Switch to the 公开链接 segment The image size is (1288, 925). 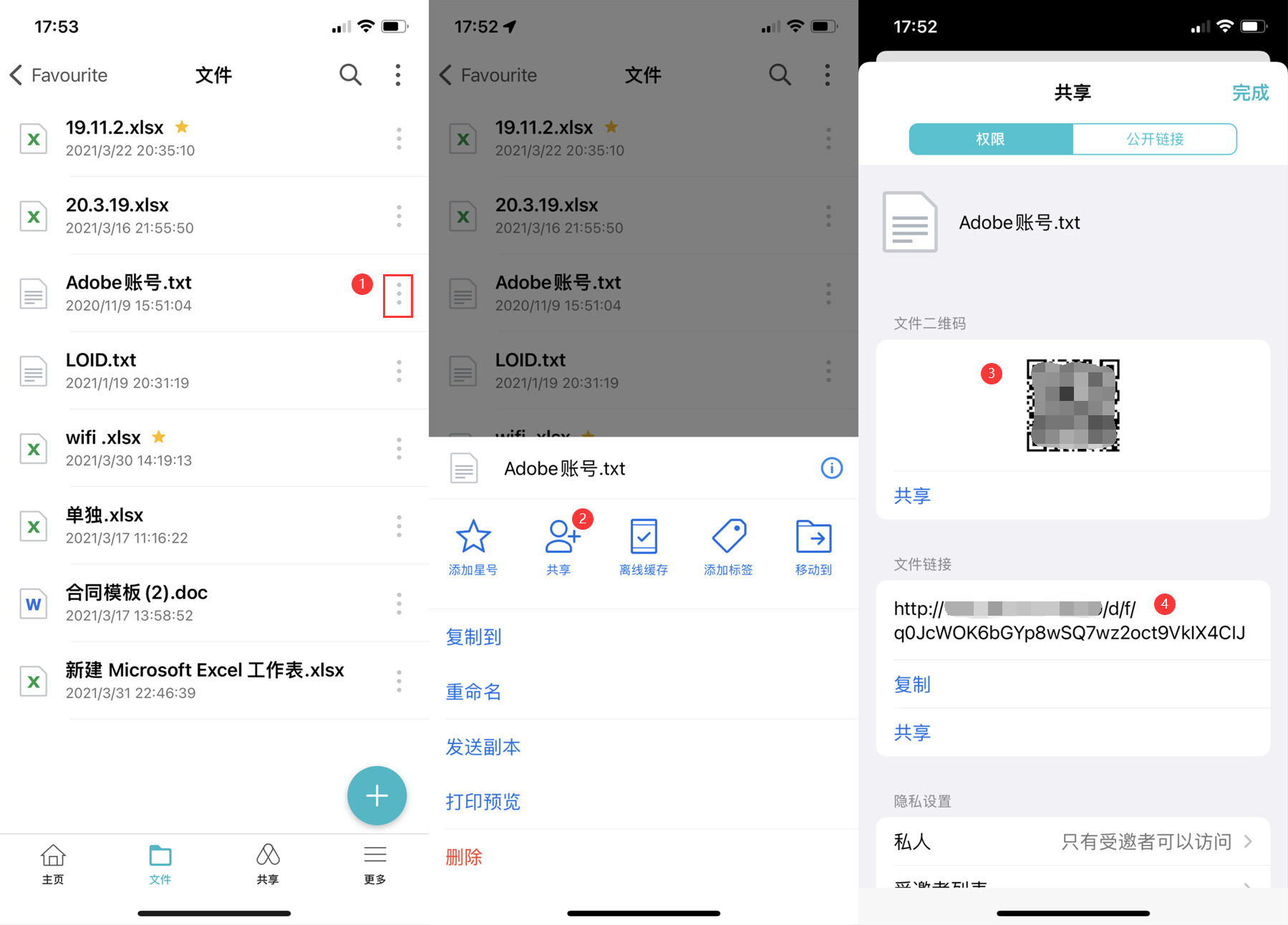coord(1154,139)
